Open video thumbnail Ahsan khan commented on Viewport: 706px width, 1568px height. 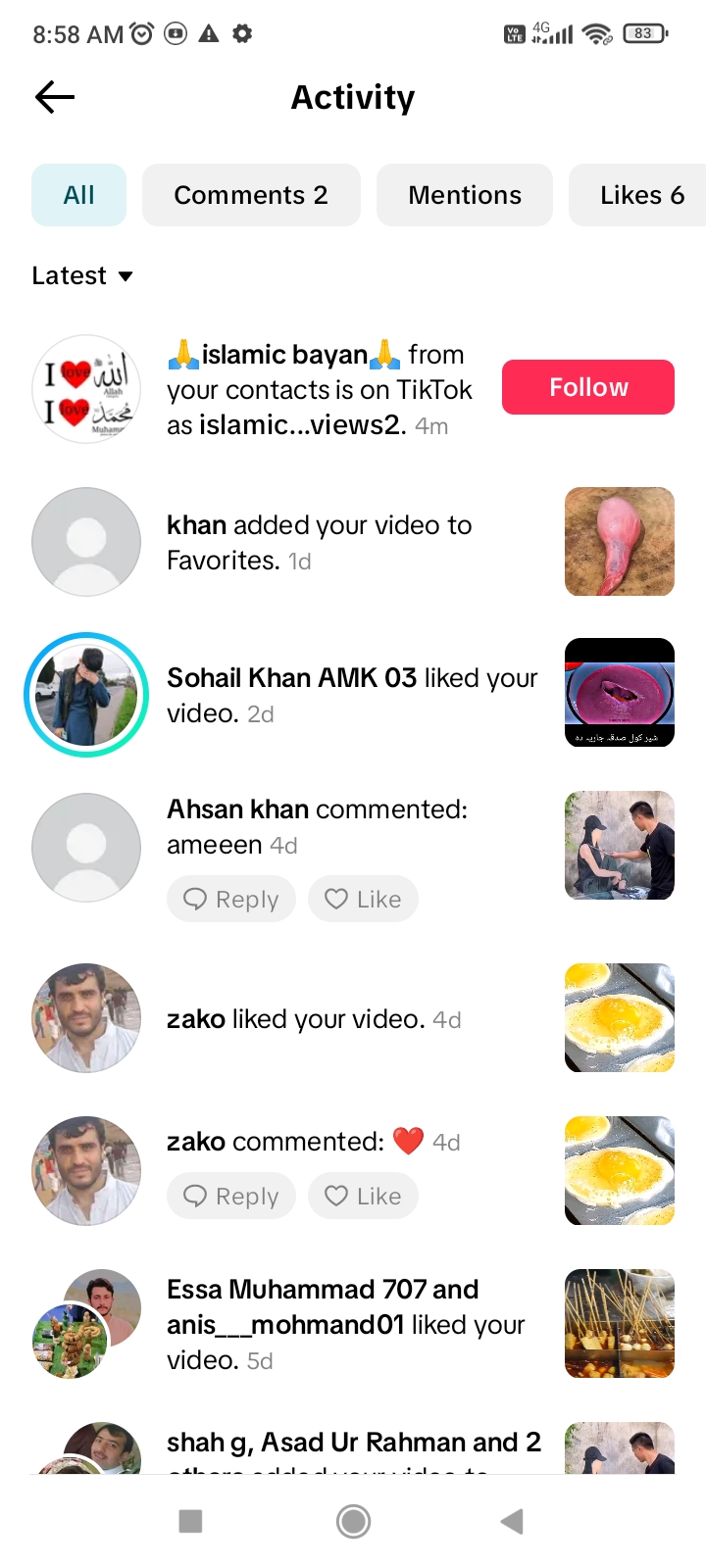[619, 846]
